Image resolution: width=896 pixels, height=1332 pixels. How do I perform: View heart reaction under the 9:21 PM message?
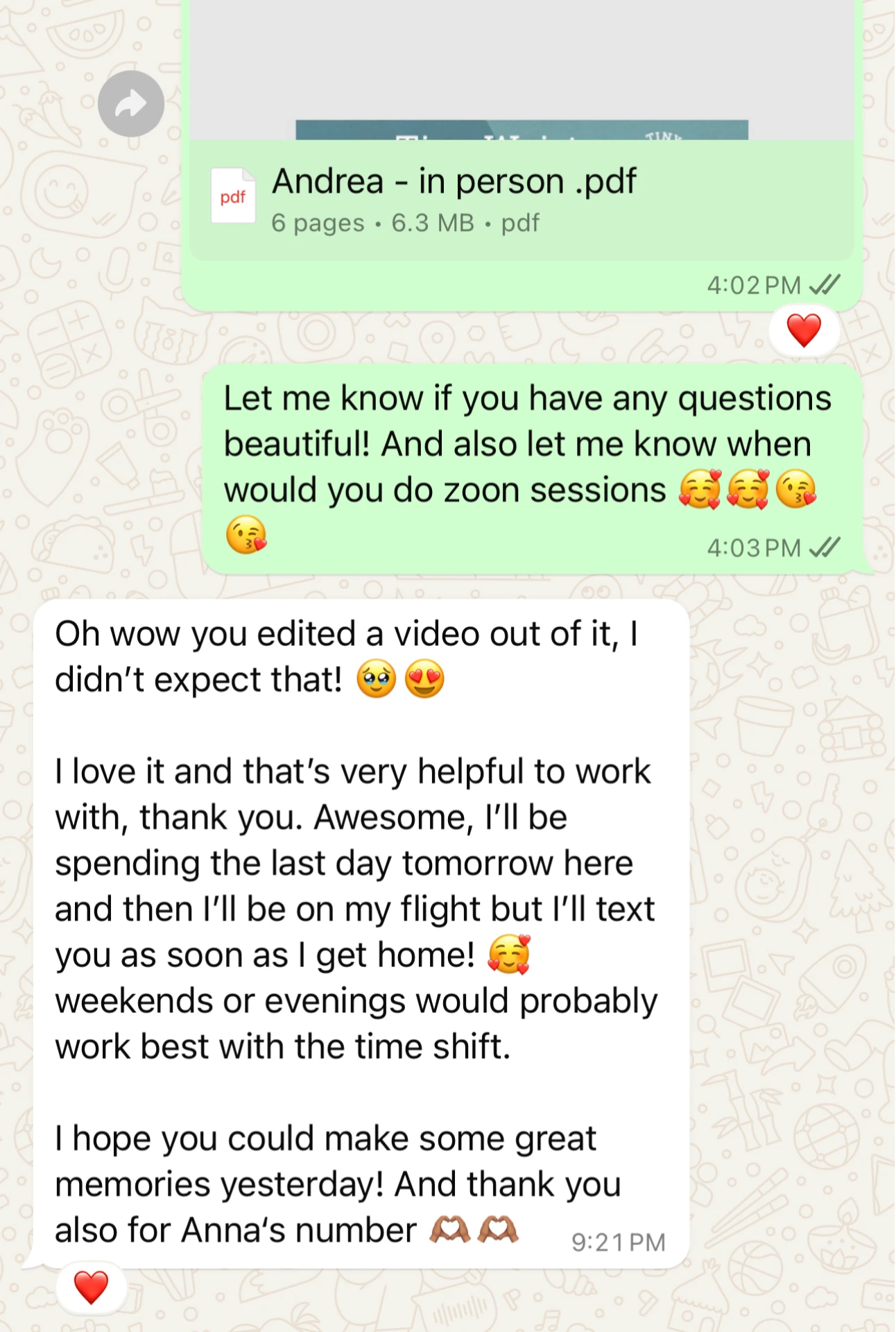pyautogui.click(x=91, y=1288)
